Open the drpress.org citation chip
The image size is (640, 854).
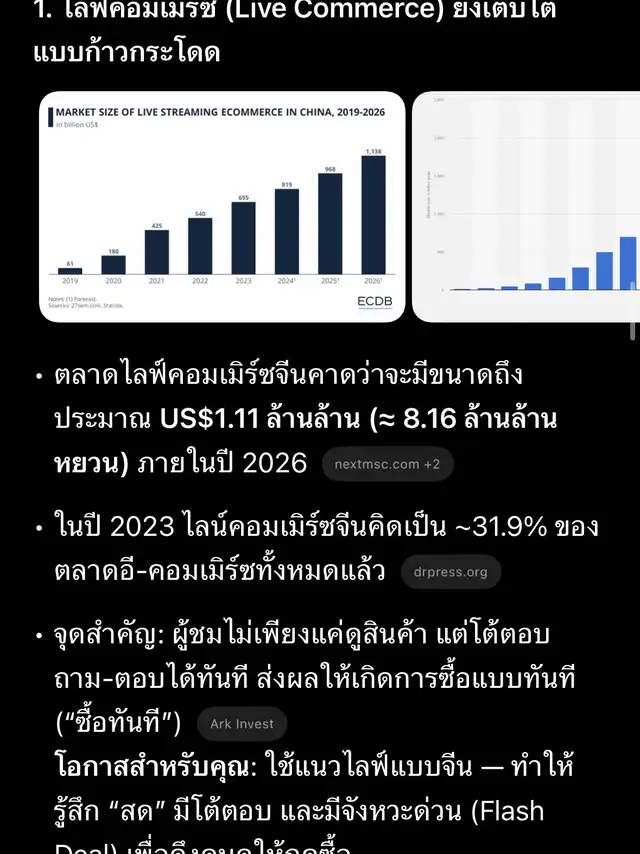tap(450, 572)
